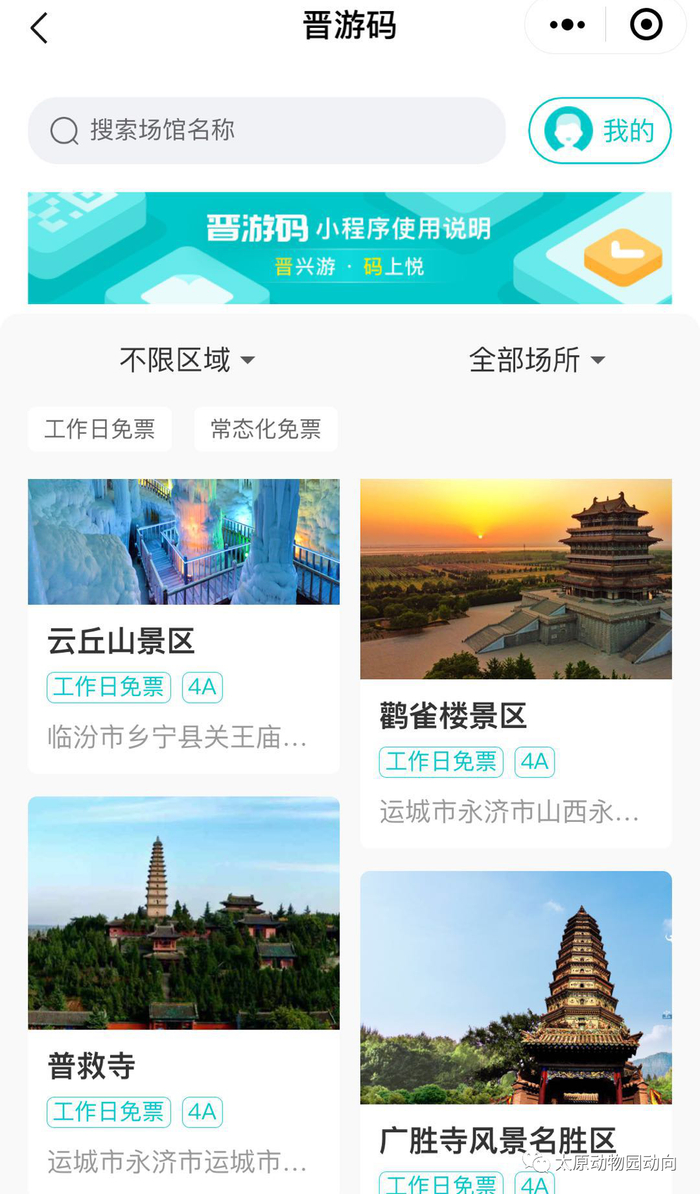Open the 云丘山景区 card
The image size is (700, 1194).
[x=183, y=625]
